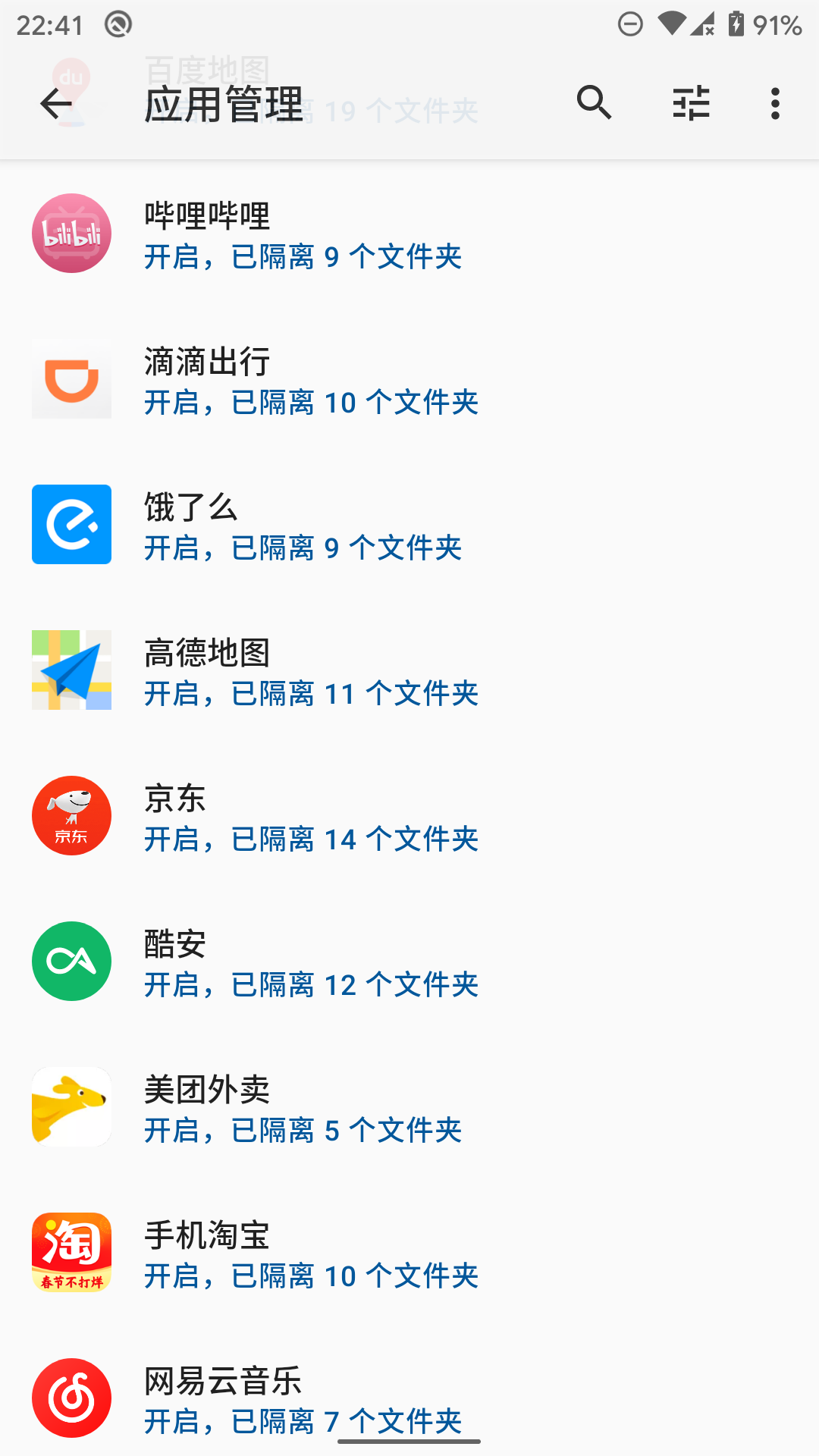Viewport: 819px width, 1456px height.
Task: Select the 美团外卖 app icon
Action: click(x=71, y=1106)
